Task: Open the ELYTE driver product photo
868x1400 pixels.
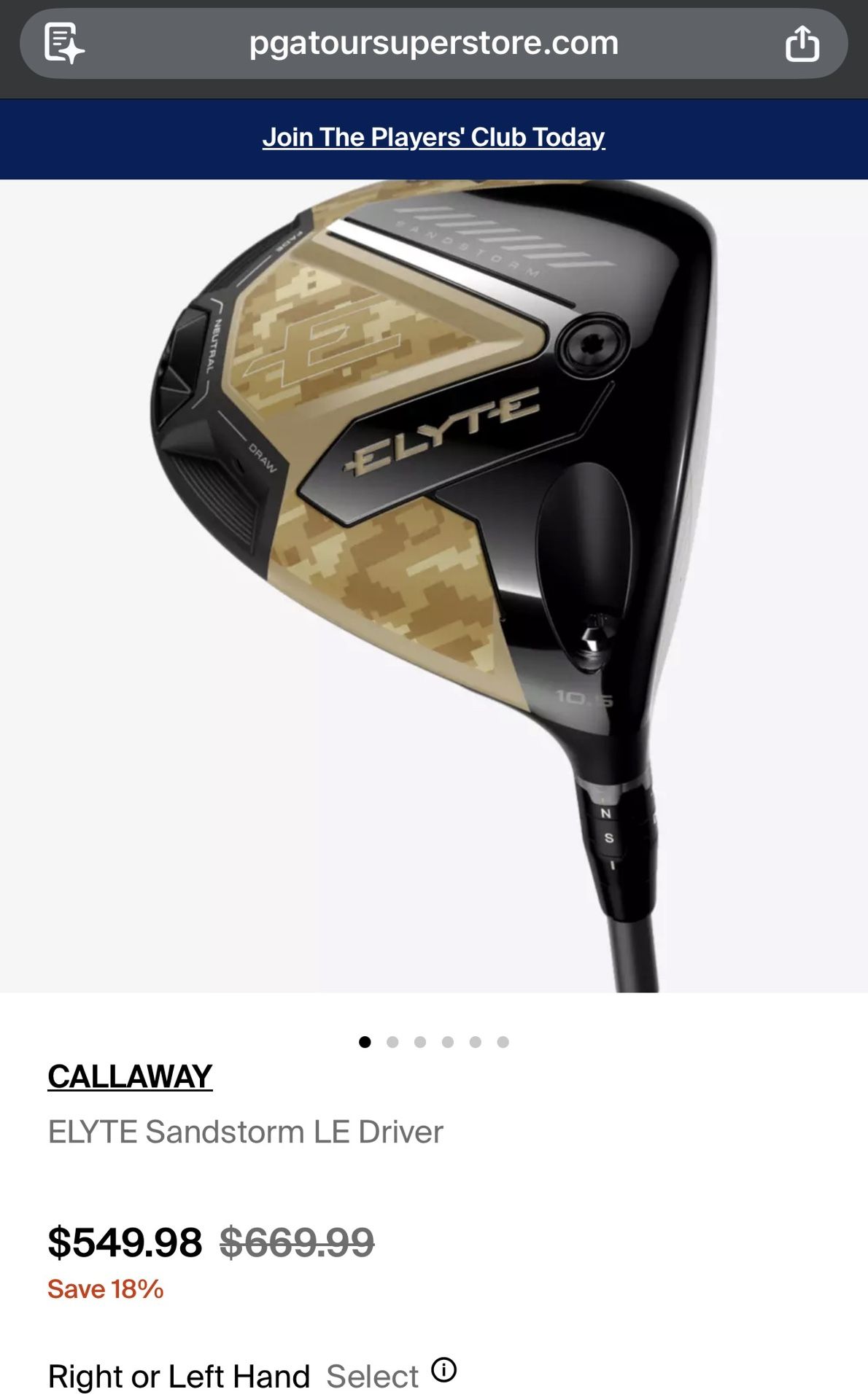Action: (x=434, y=586)
